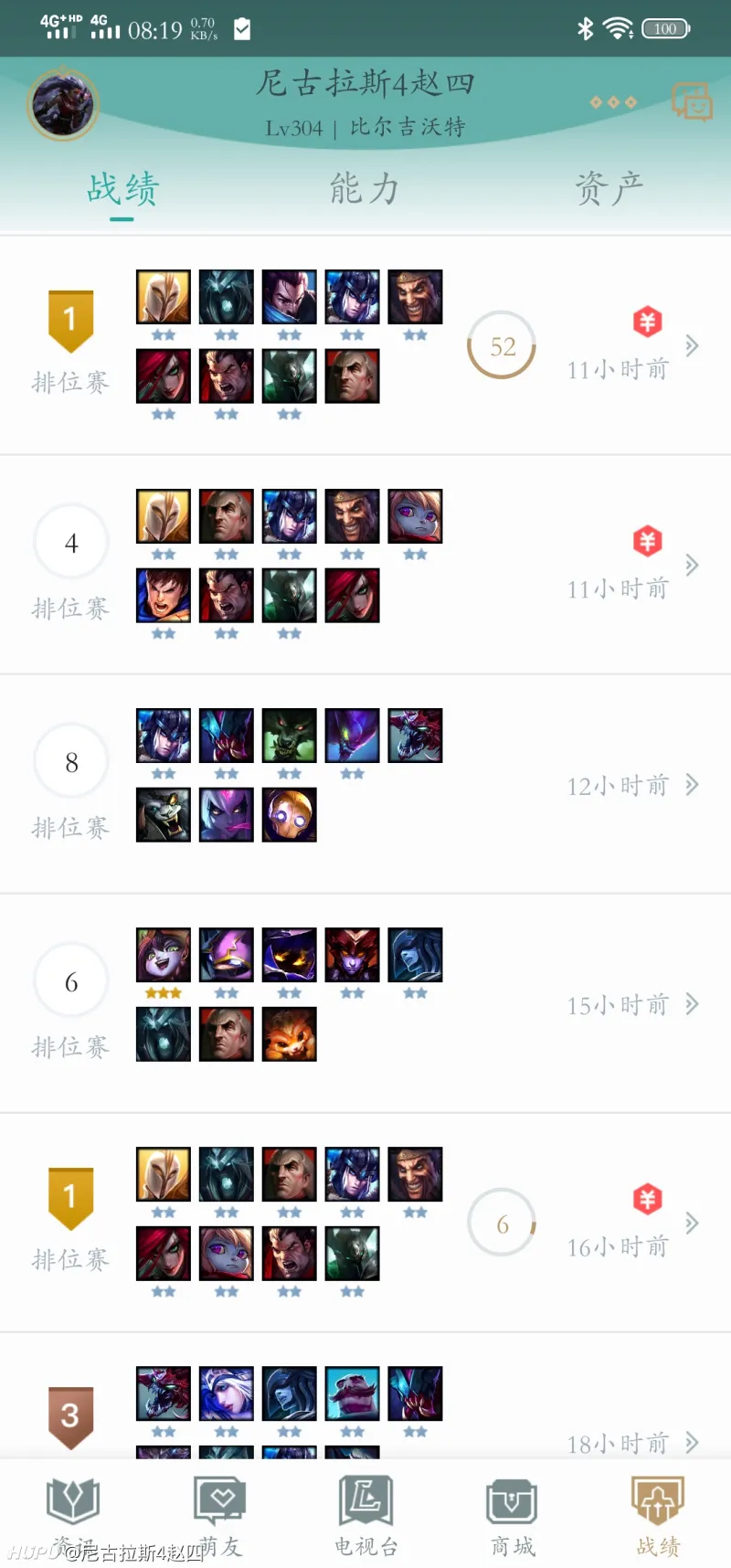Open the 商城 bottom tab

[x=512, y=1512]
